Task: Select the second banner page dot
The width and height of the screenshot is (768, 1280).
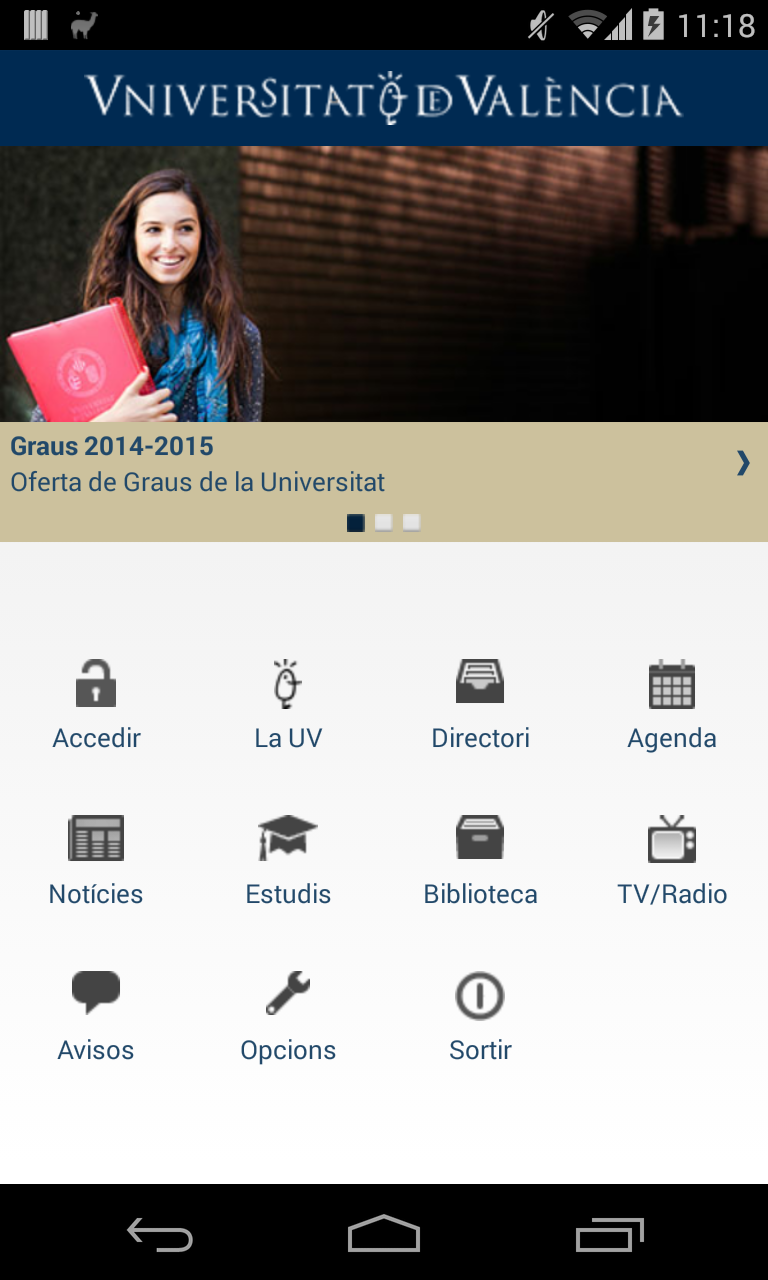Action: coord(383,523)
